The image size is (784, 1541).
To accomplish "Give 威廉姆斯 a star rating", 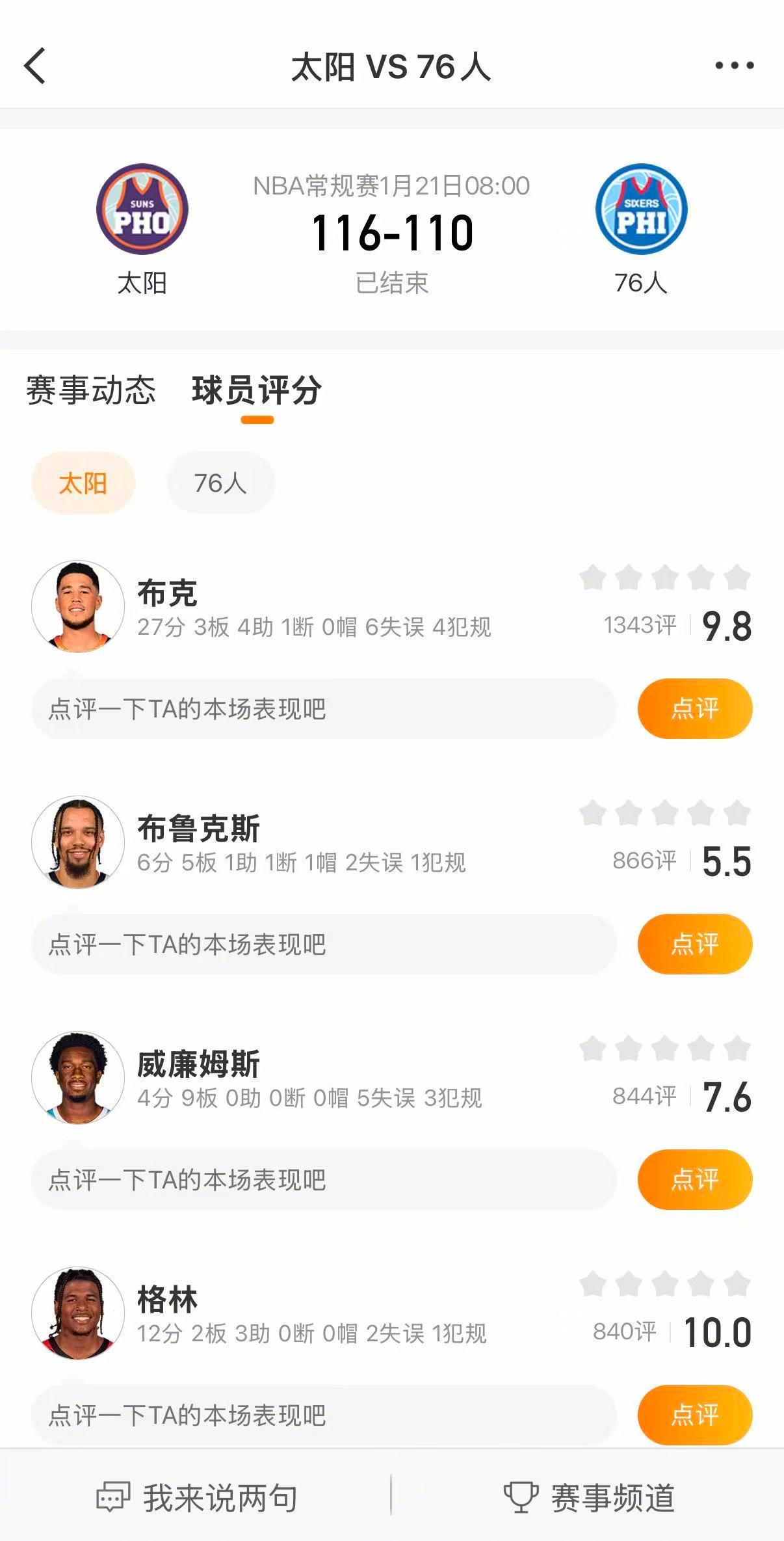I will [665, 1049].
